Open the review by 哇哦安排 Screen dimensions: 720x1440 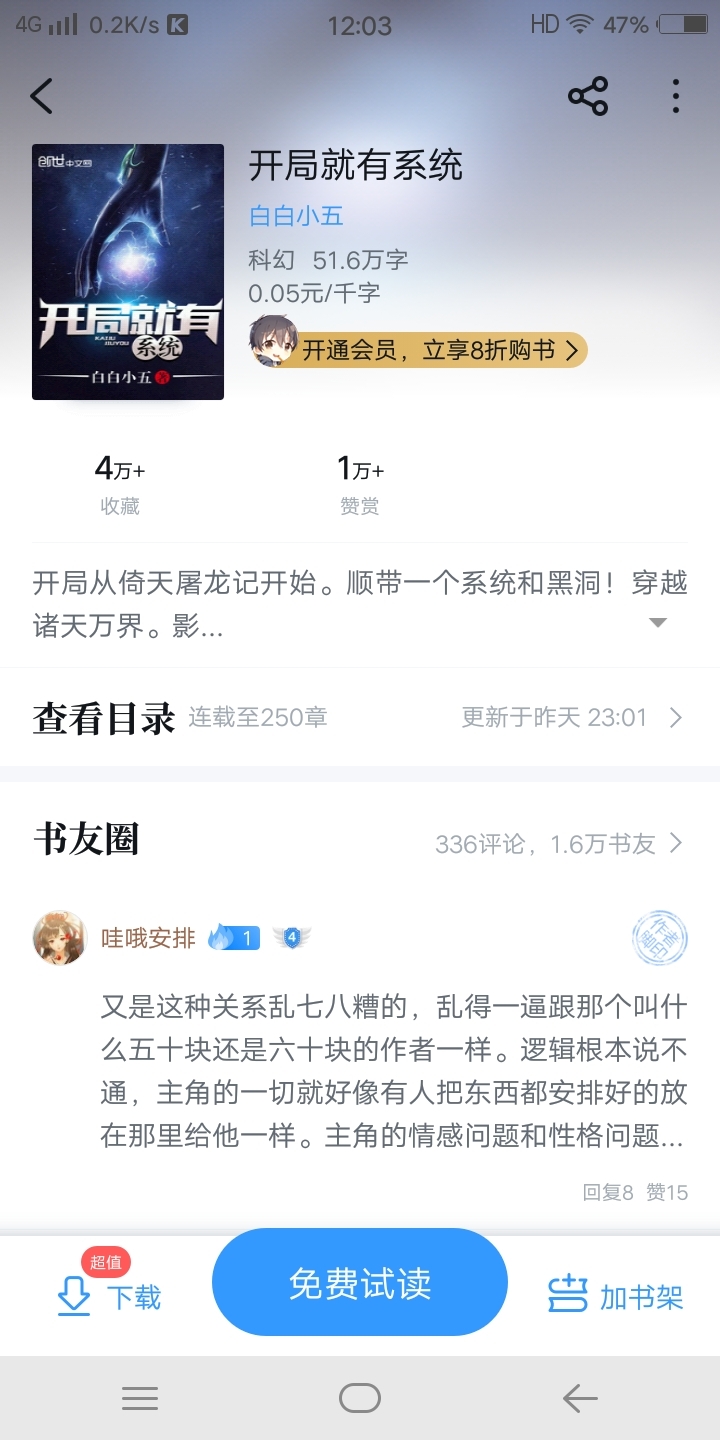coord(392,1070)
